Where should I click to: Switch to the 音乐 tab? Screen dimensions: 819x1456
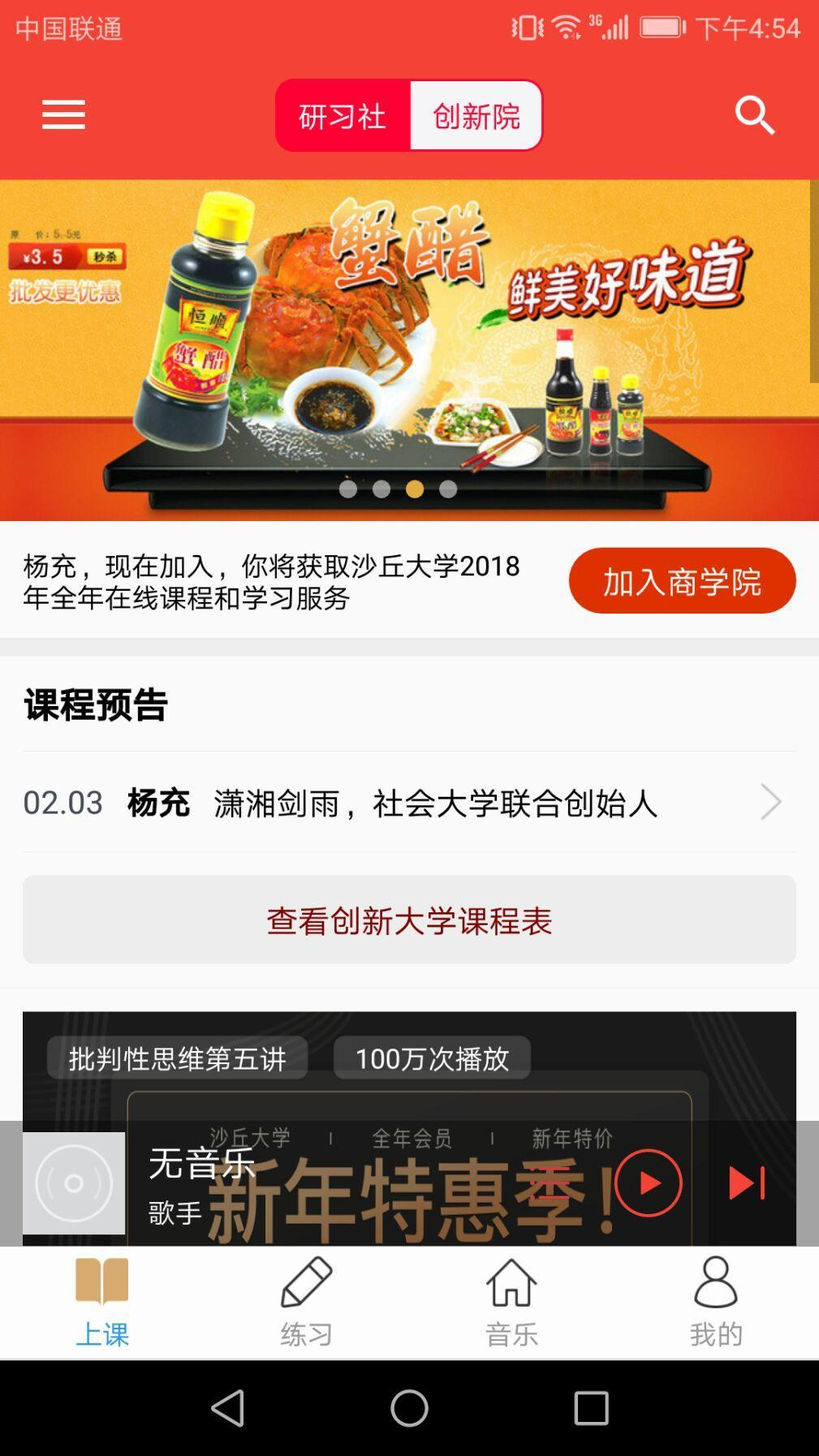click(511, 1302)
